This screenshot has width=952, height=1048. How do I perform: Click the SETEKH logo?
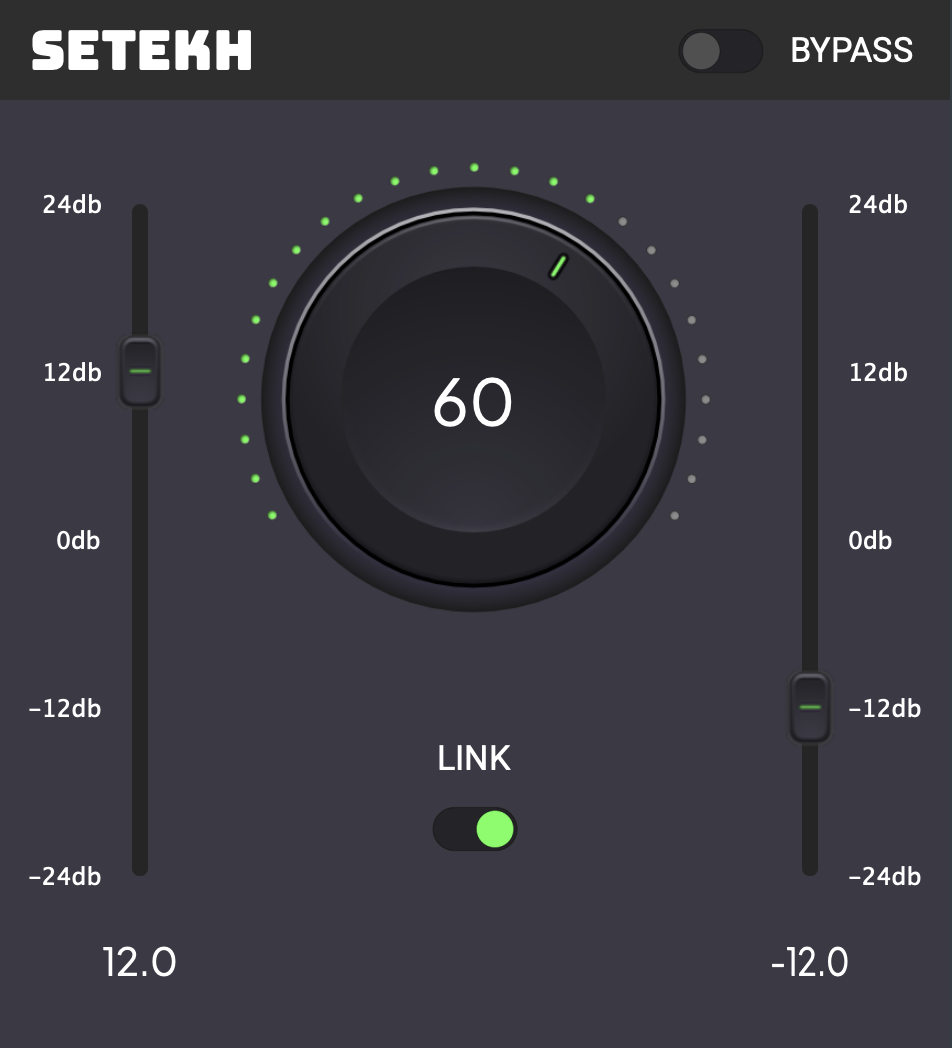tap(140, 49)
